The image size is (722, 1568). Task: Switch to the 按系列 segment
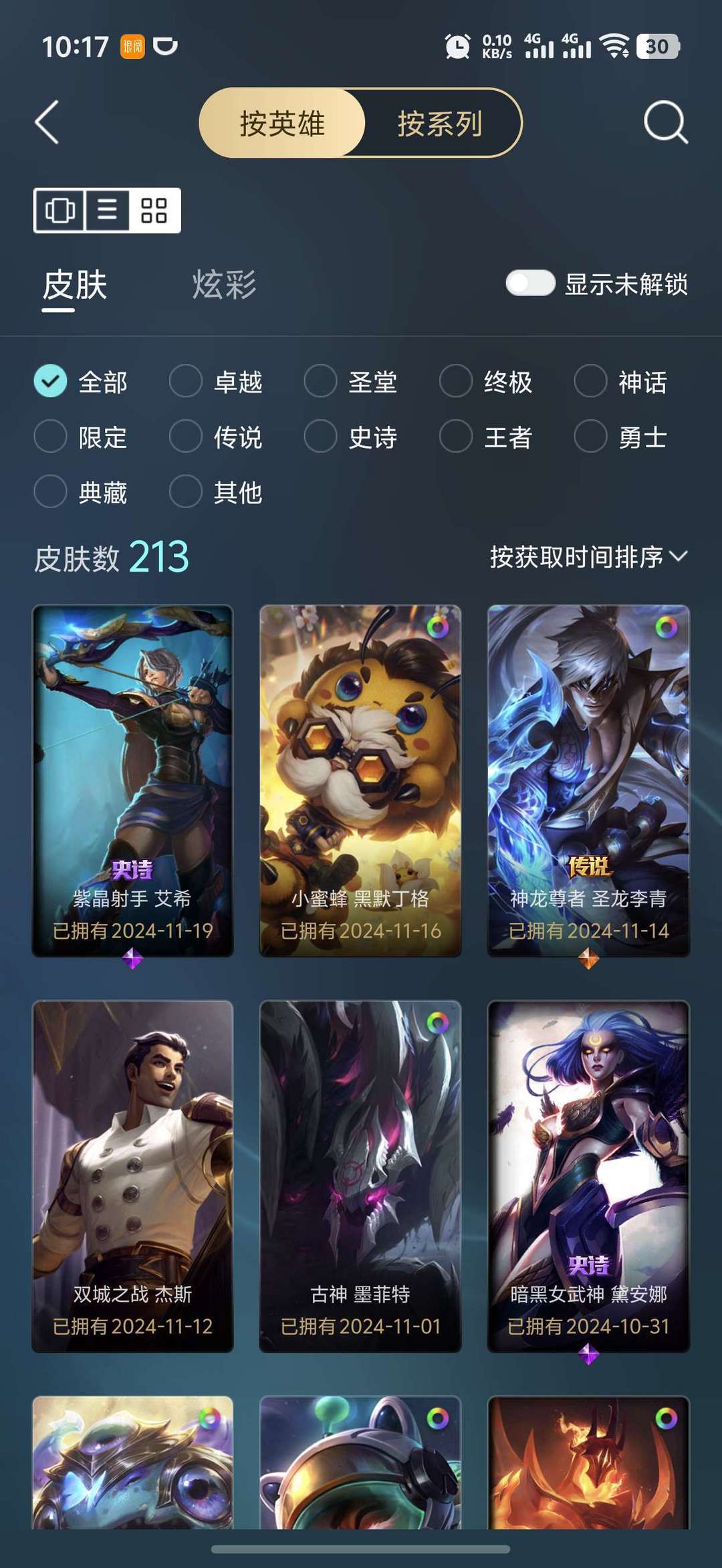tap(440, 123)
